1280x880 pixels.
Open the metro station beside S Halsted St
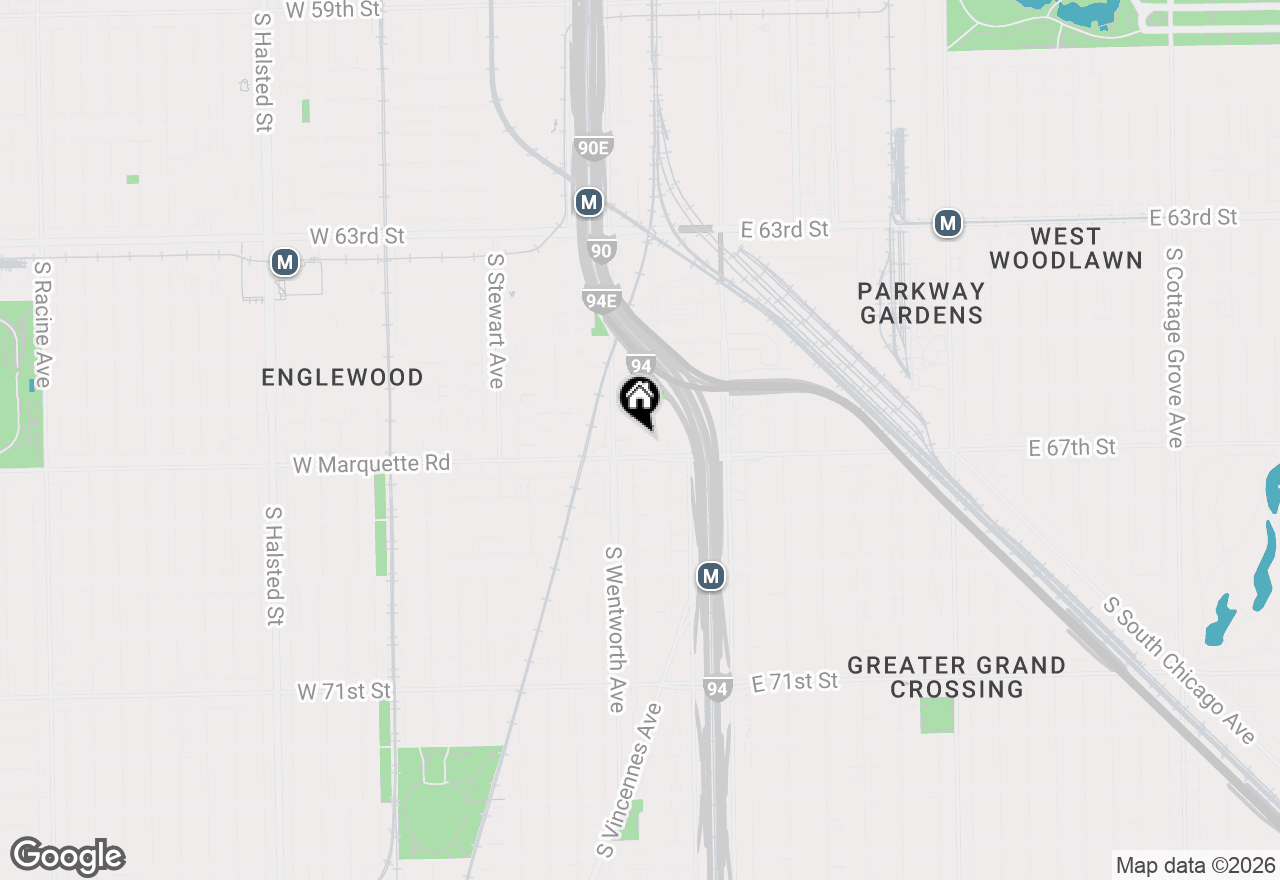pos(285,263)
